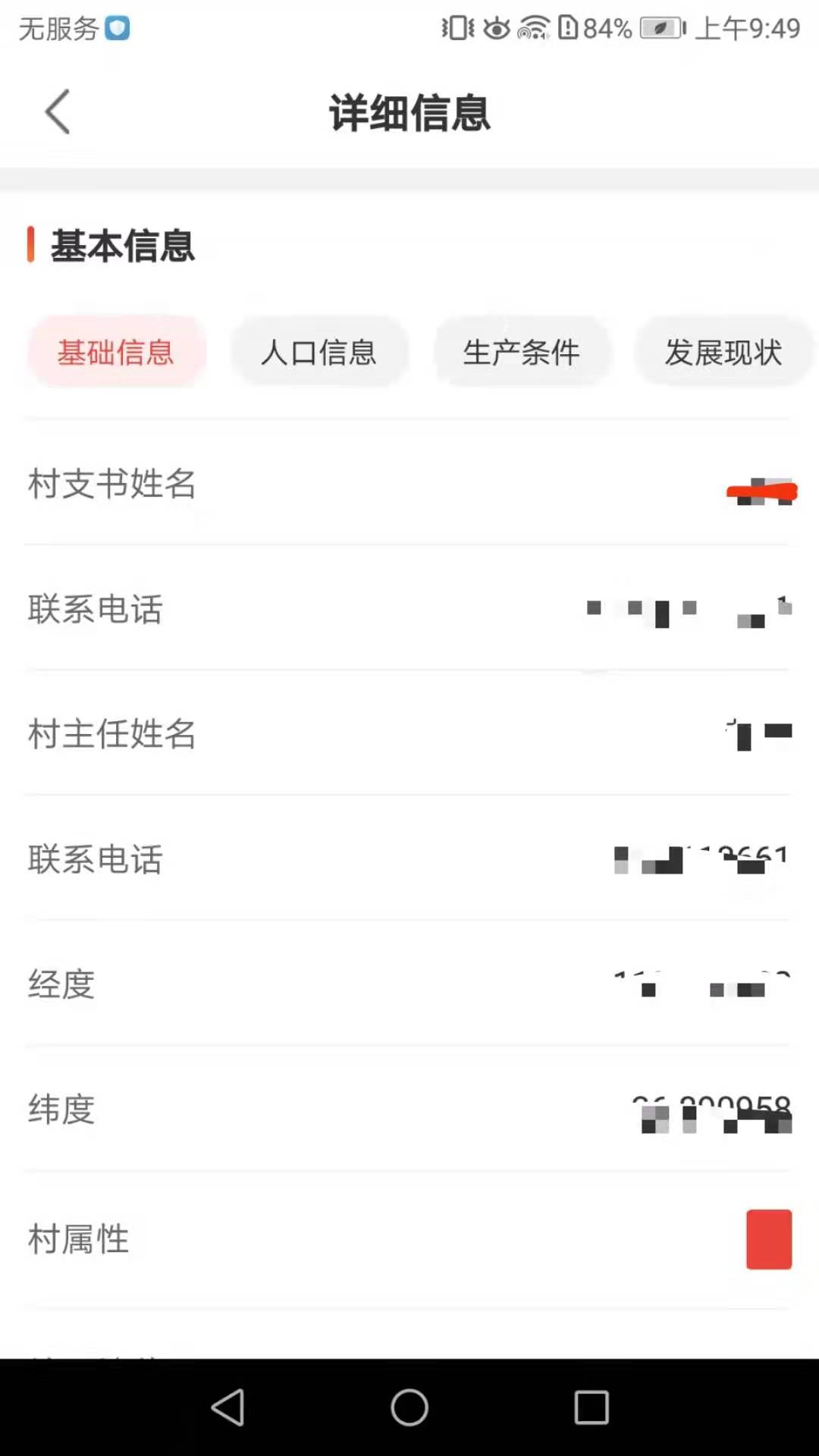Image resolution: width=819 pixels, height=1456 pixels.
Task: Select the 基础信息 tab
Action: [x=116, y=353]
